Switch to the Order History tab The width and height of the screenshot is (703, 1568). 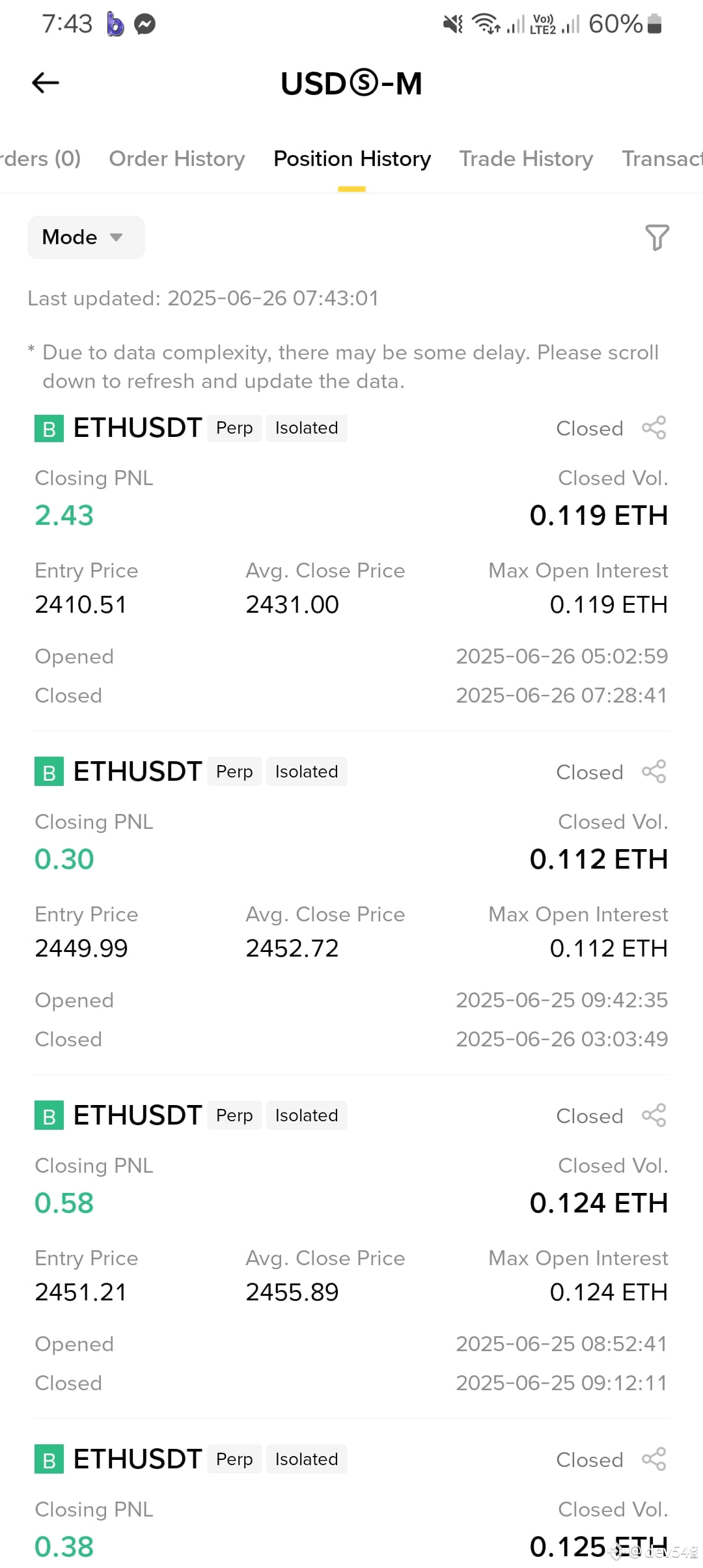(x=177, y=159)
